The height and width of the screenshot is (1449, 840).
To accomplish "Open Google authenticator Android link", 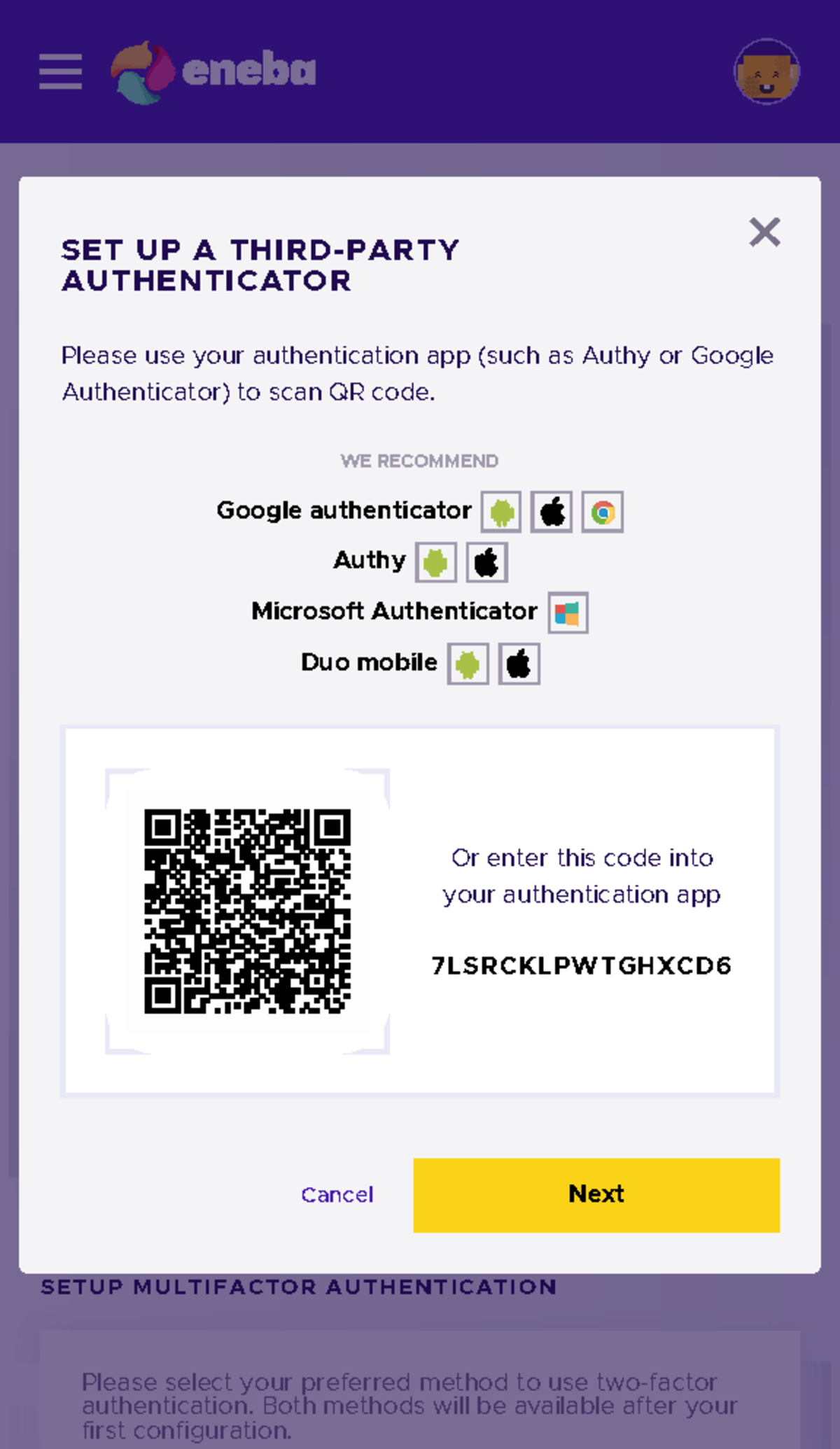I will pyautogui.click(x=501, y=512).
